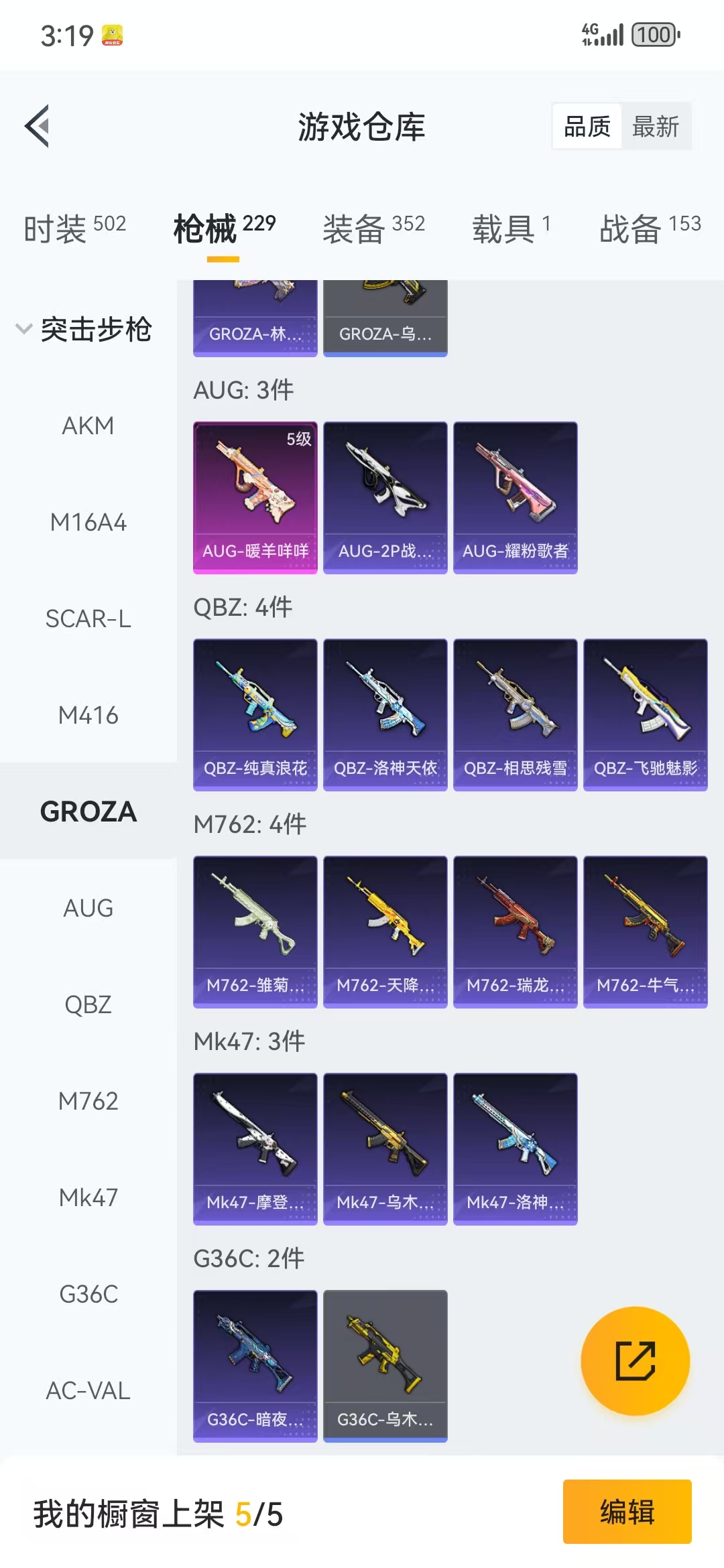View the QBZ-飞驰魅影 skin
This screenshot has width=724, height=1568.
pyautogui.click(x=645, y=714)
